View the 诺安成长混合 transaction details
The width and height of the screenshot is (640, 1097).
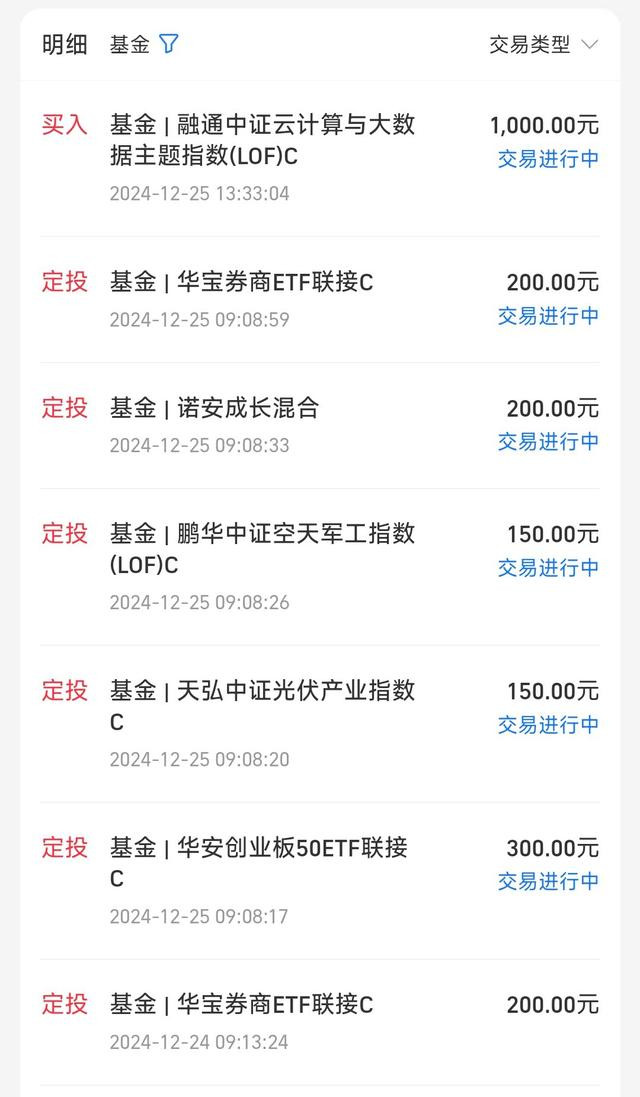tap(320, 425)
